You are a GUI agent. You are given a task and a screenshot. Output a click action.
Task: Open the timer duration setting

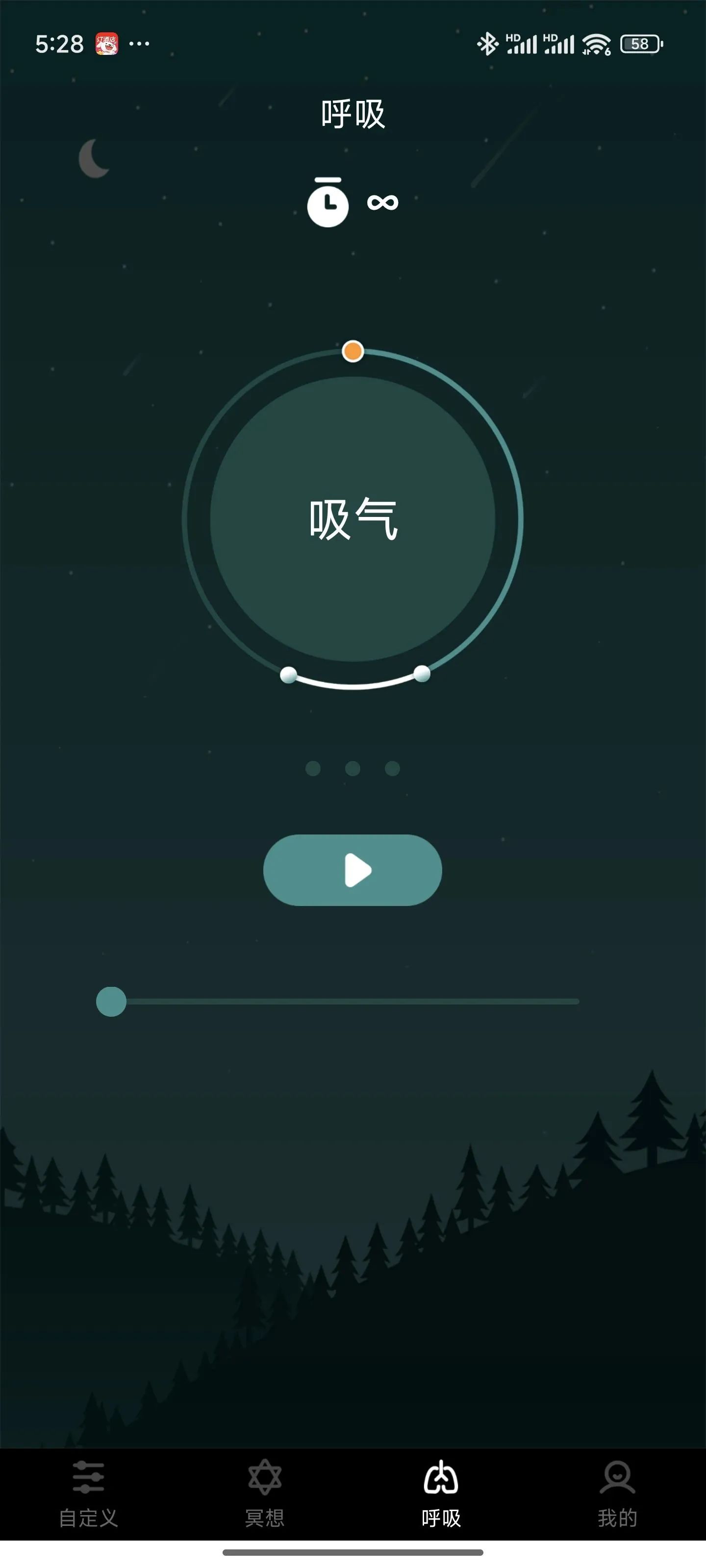click(352, 203)
